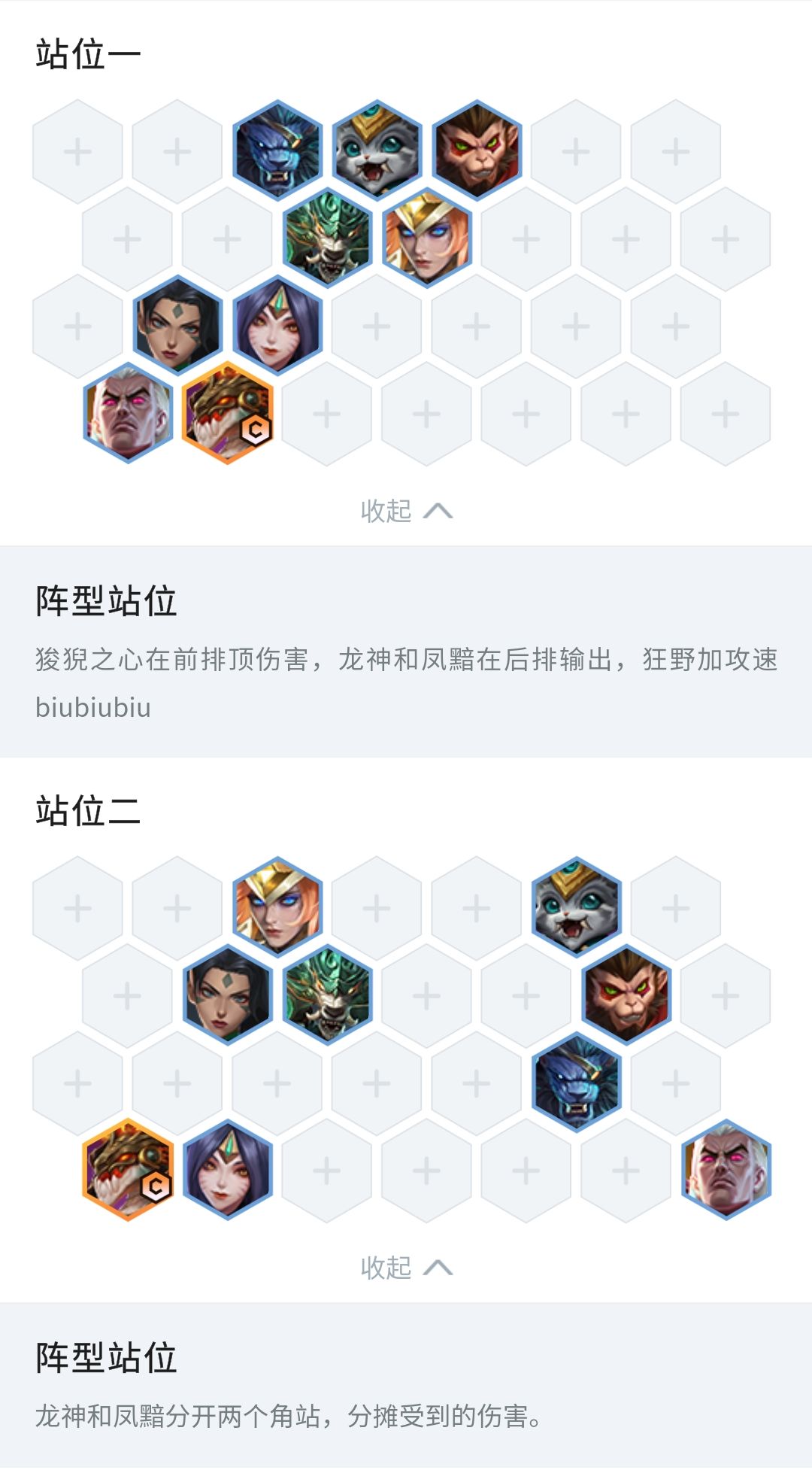Tap the grey cat champion in 站位二
The image size is (812, 1470).
(576, 907)
